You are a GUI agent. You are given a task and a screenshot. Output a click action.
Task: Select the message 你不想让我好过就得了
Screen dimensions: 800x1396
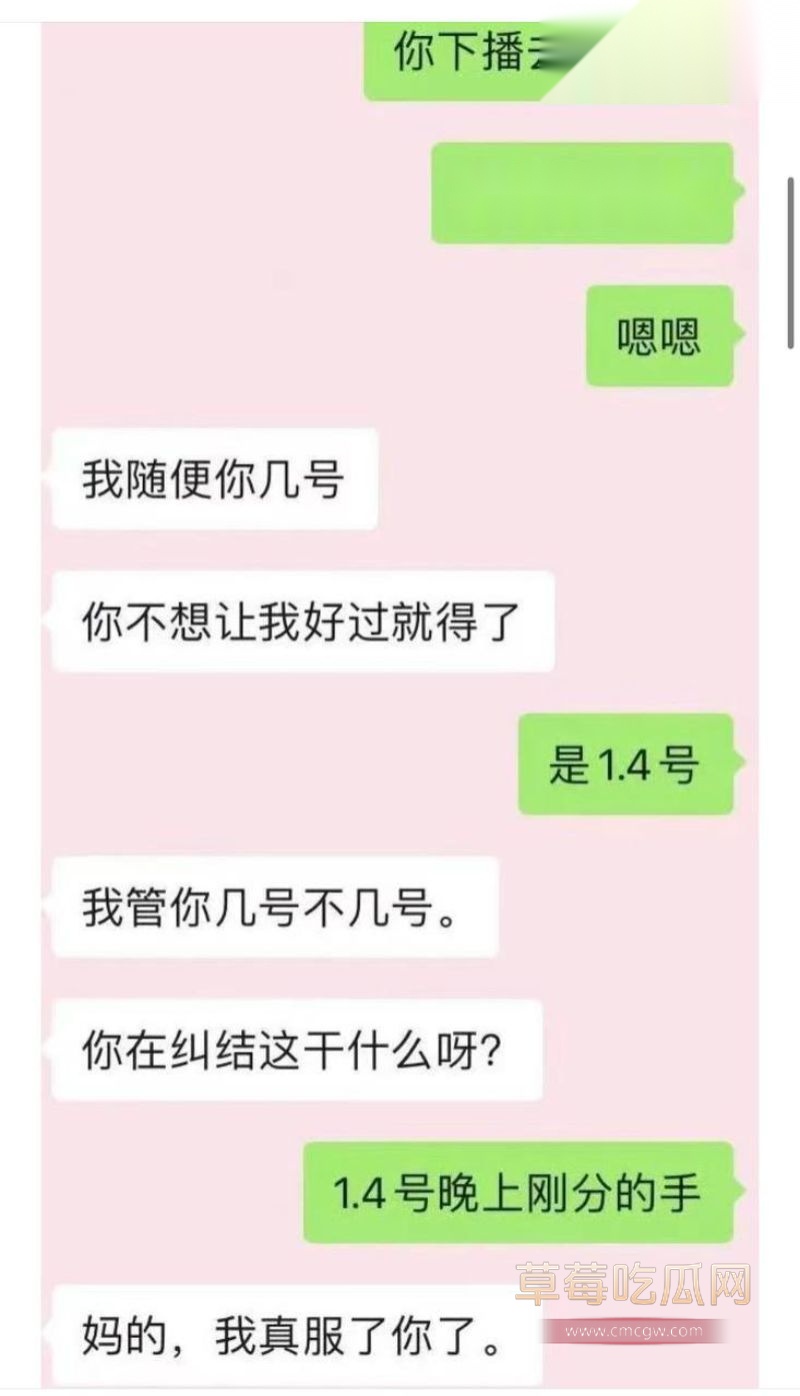pyautogui.click(x=300, y=623)
